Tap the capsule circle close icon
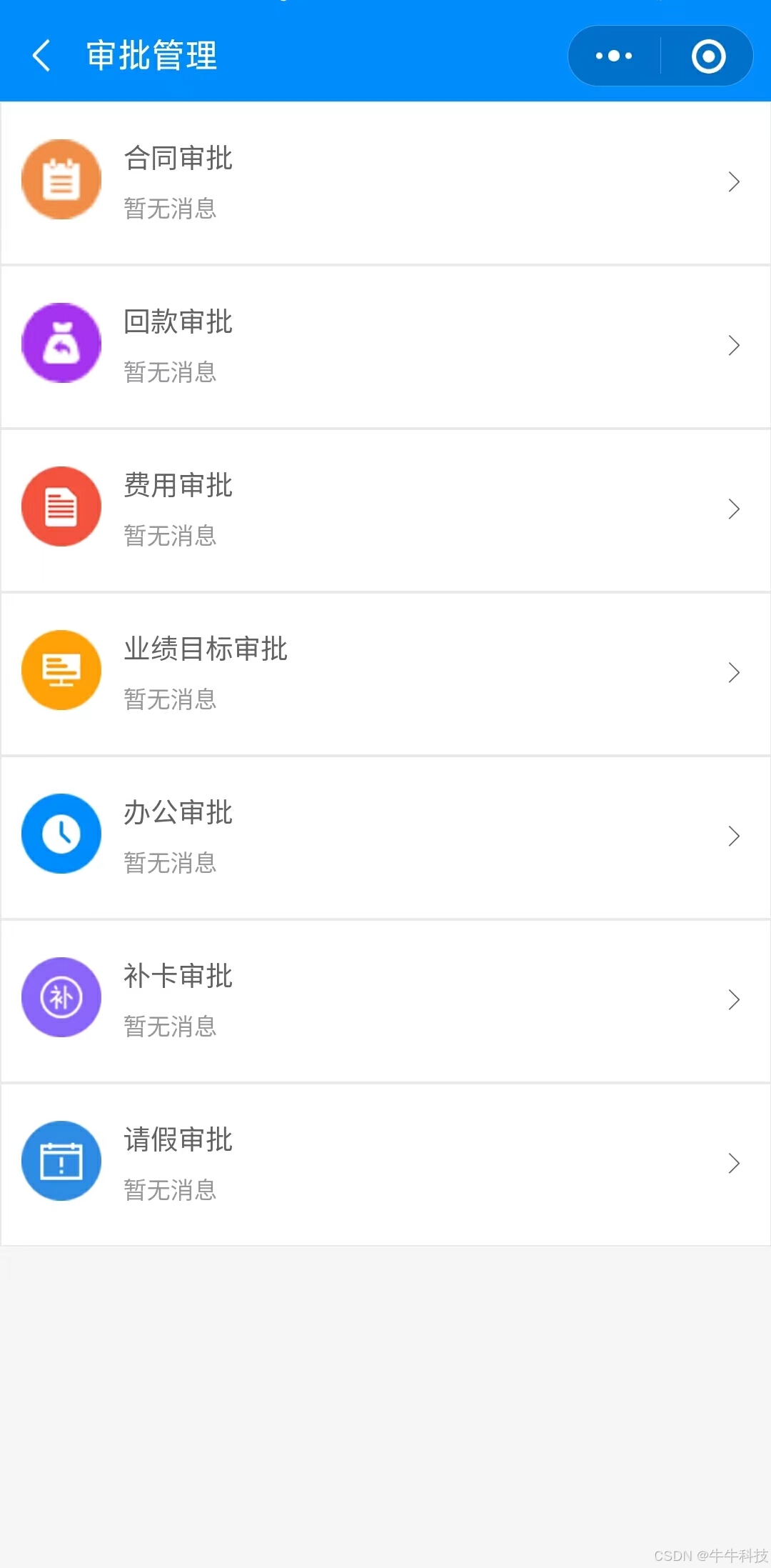The width and height of the screenshot is (771, 1568). click(707, 56)
